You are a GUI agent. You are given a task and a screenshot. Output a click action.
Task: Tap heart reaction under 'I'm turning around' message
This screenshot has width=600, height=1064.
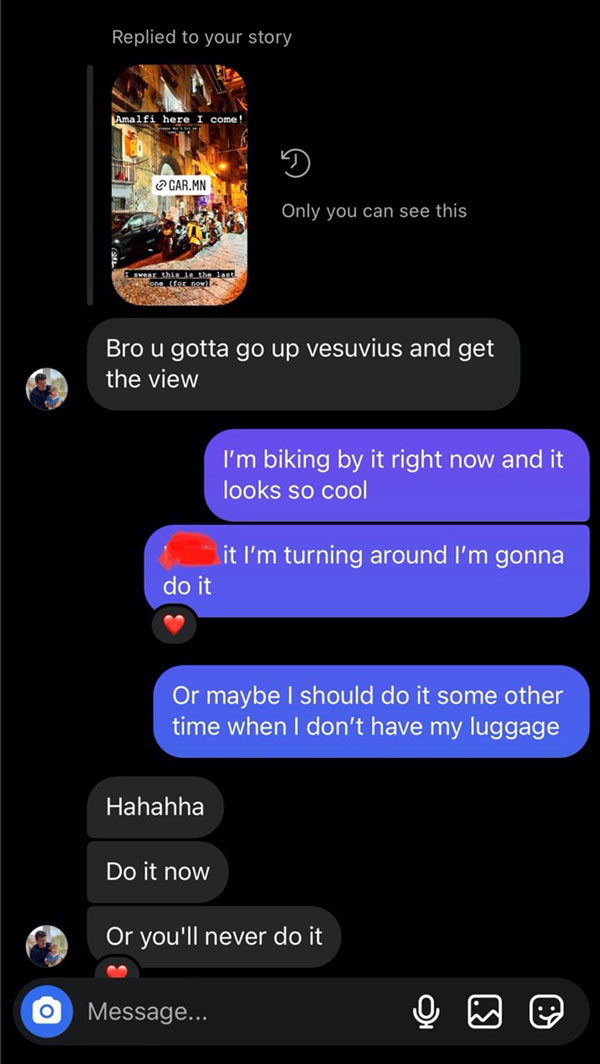tap(175, 625)
